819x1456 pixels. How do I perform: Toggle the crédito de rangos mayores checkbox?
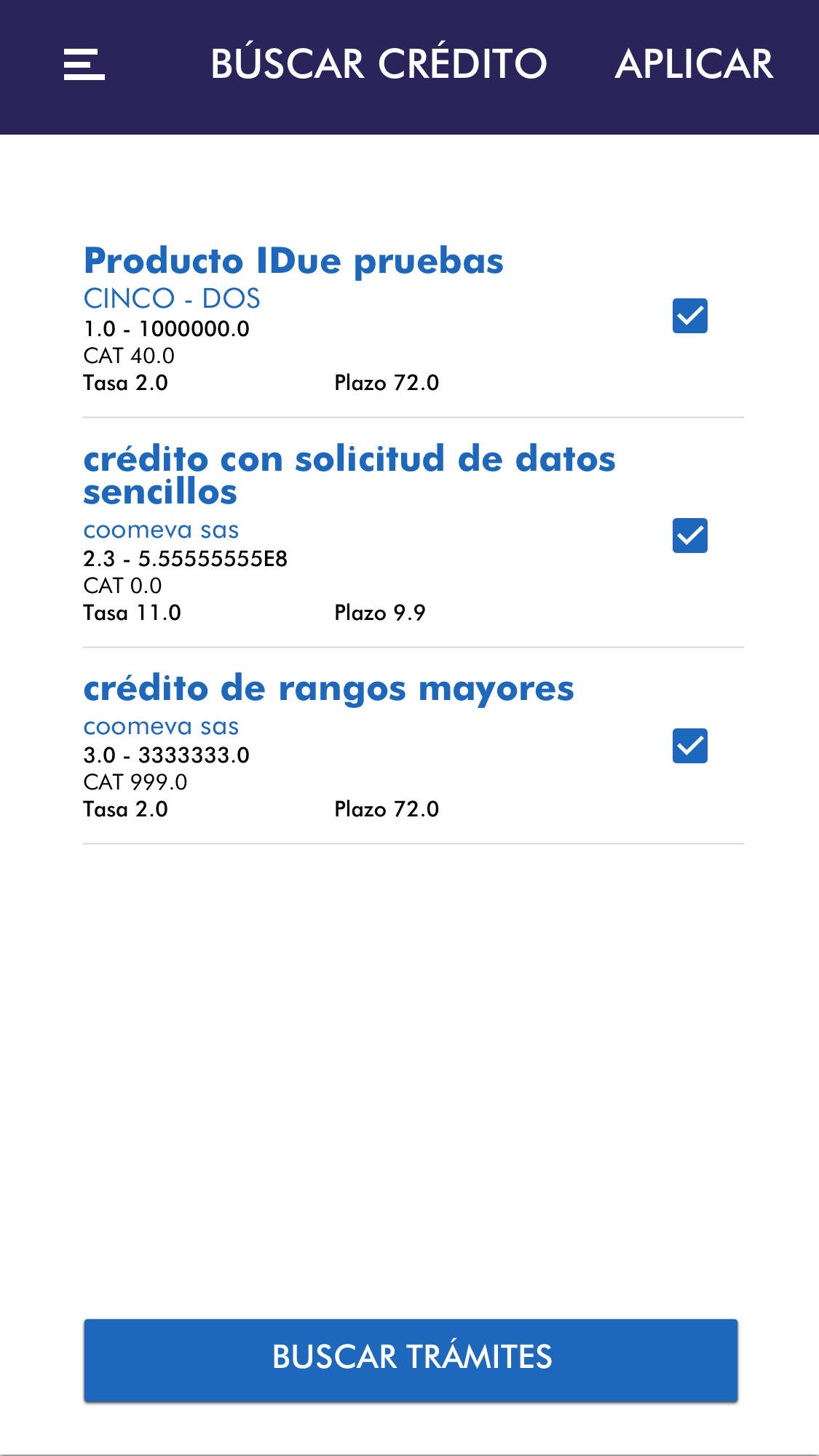pyautogui.click(x=689, y=746)
